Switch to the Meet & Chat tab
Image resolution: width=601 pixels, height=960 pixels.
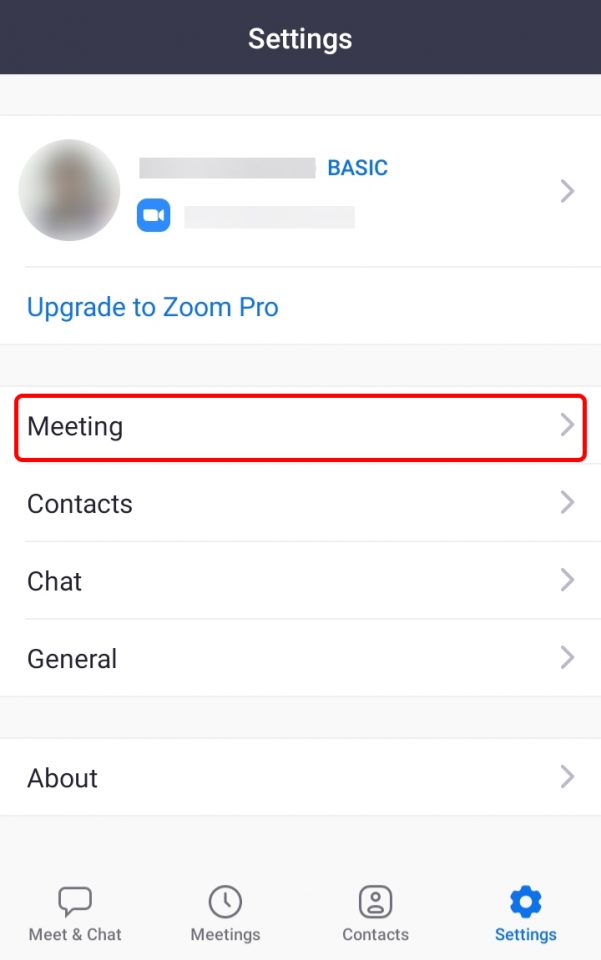tap(75, 914)
